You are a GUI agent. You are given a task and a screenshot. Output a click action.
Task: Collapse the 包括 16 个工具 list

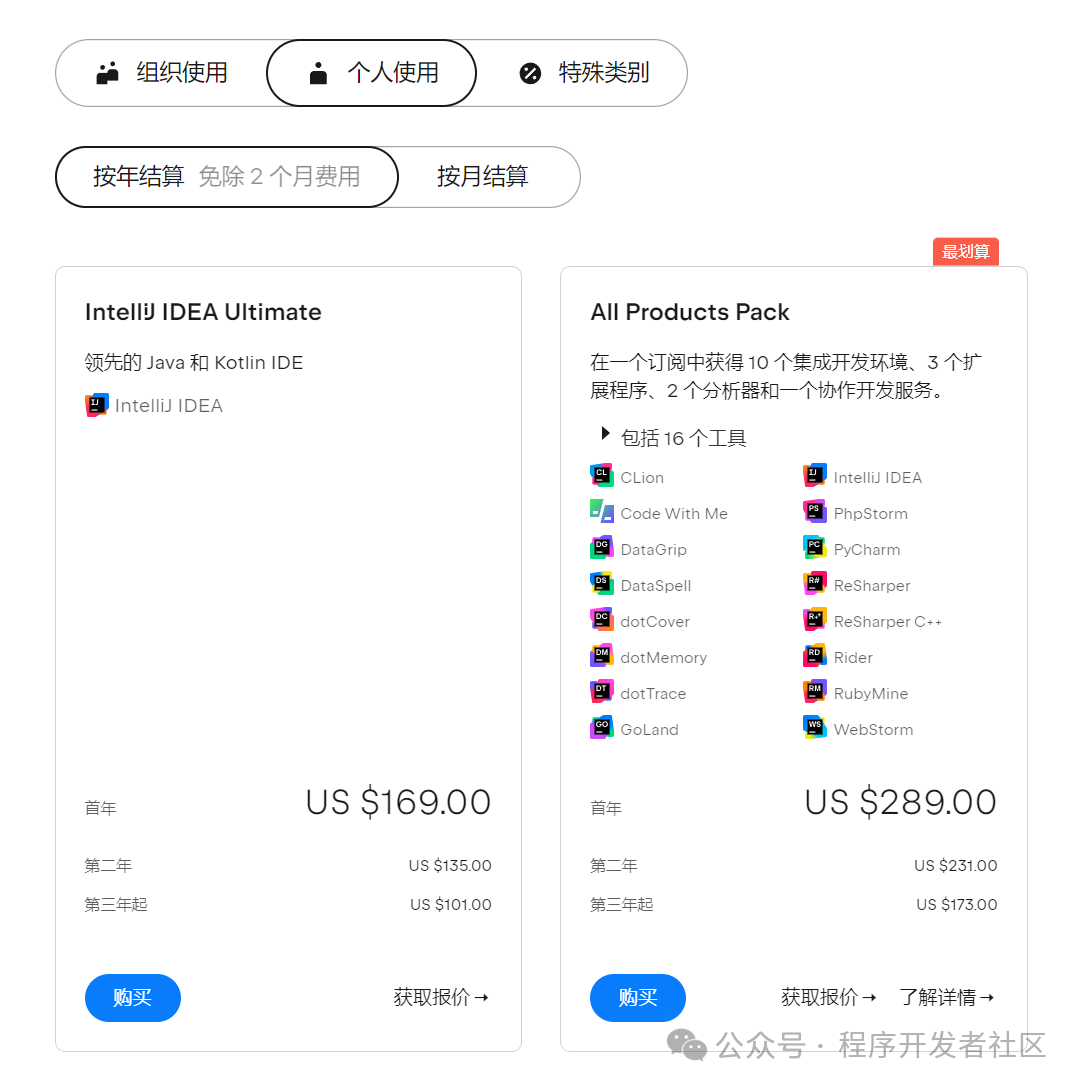[672, 438]
